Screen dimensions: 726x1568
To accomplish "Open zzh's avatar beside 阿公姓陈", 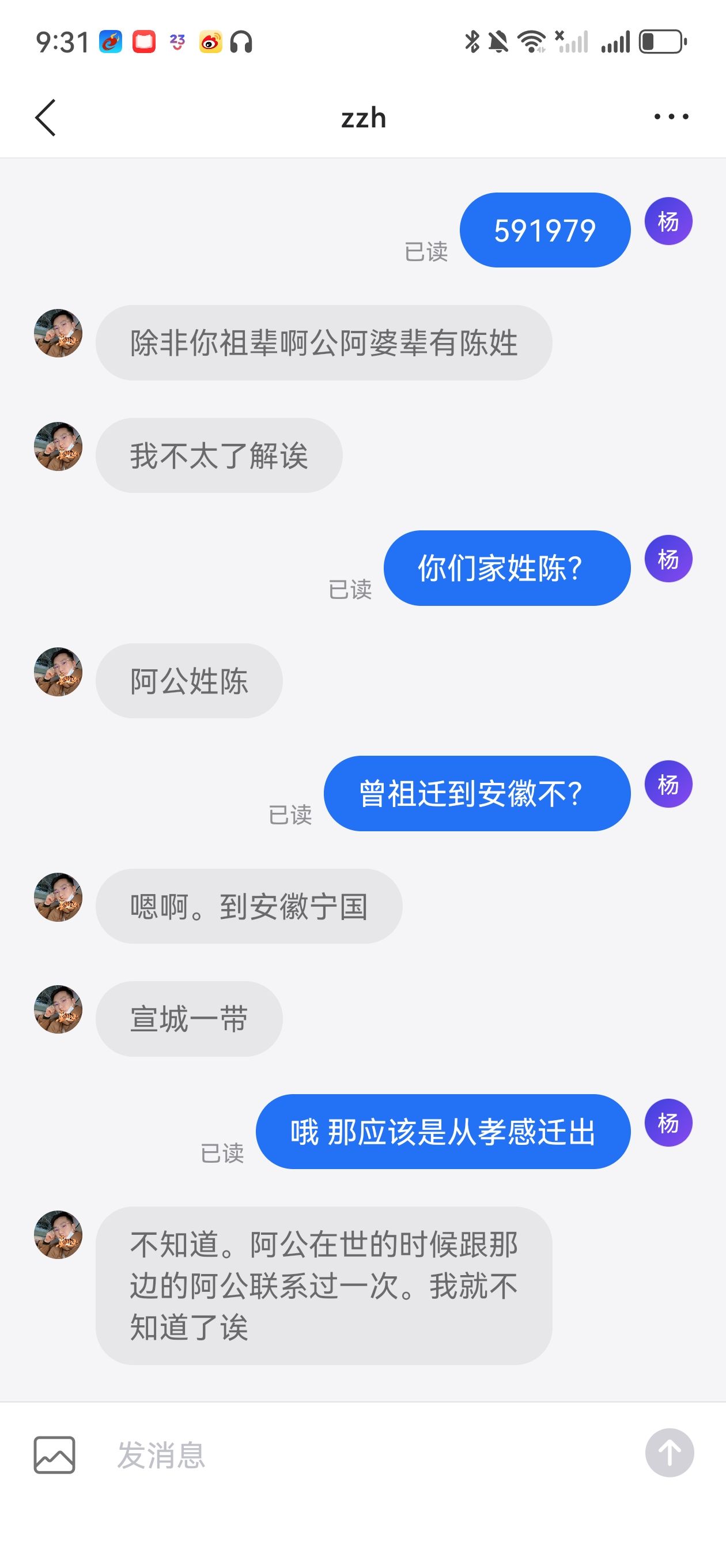I will pos(58,672).
